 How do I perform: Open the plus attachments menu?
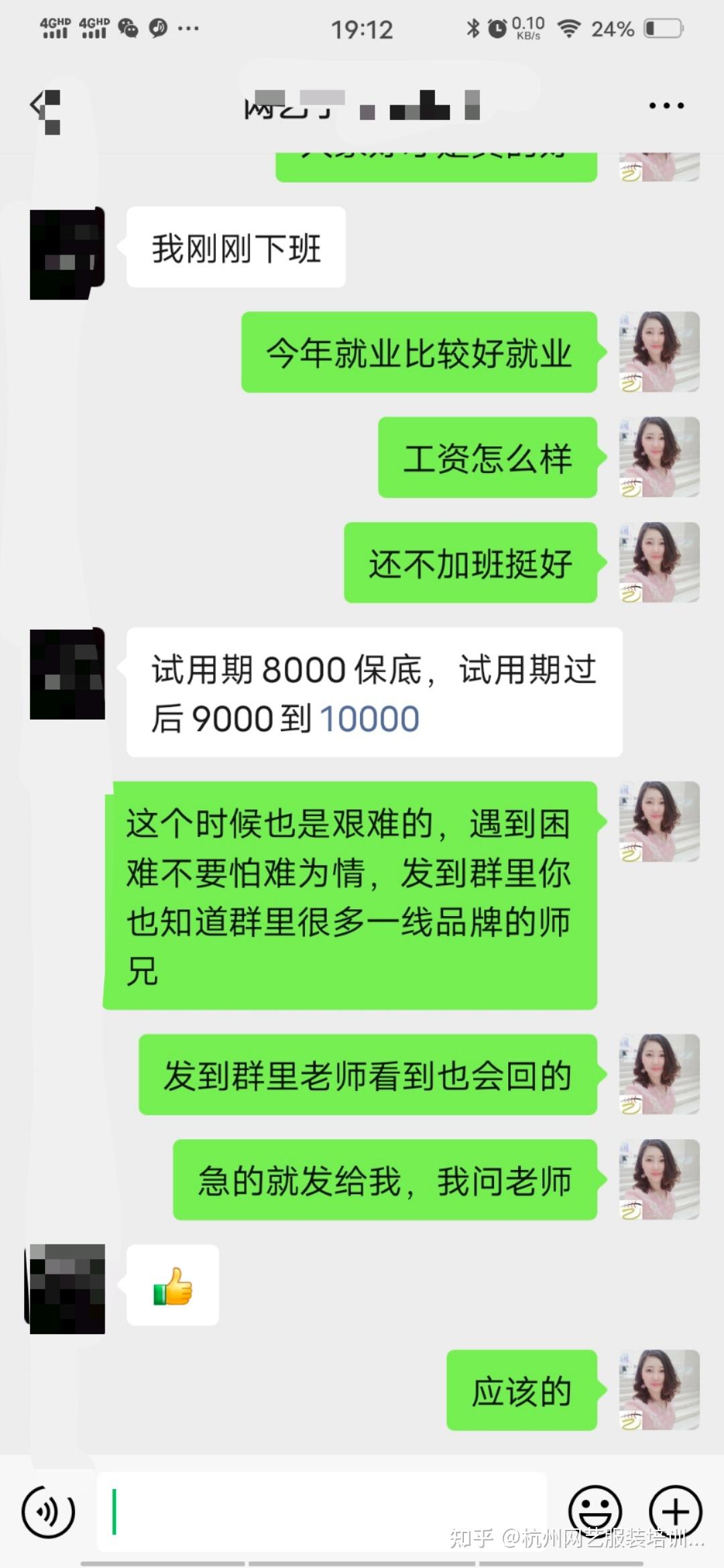point(675,1511)
